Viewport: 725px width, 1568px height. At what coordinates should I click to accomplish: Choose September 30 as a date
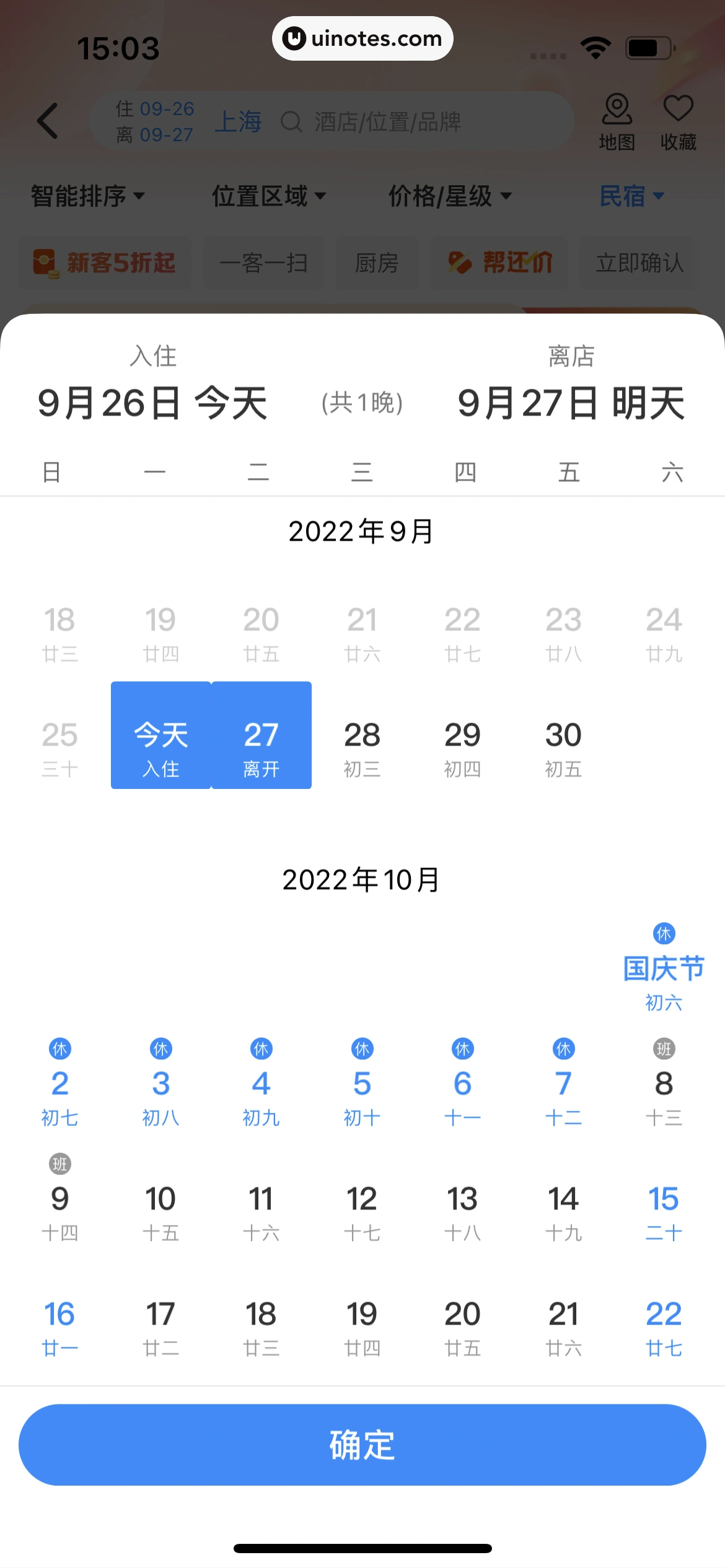(563, 747)
